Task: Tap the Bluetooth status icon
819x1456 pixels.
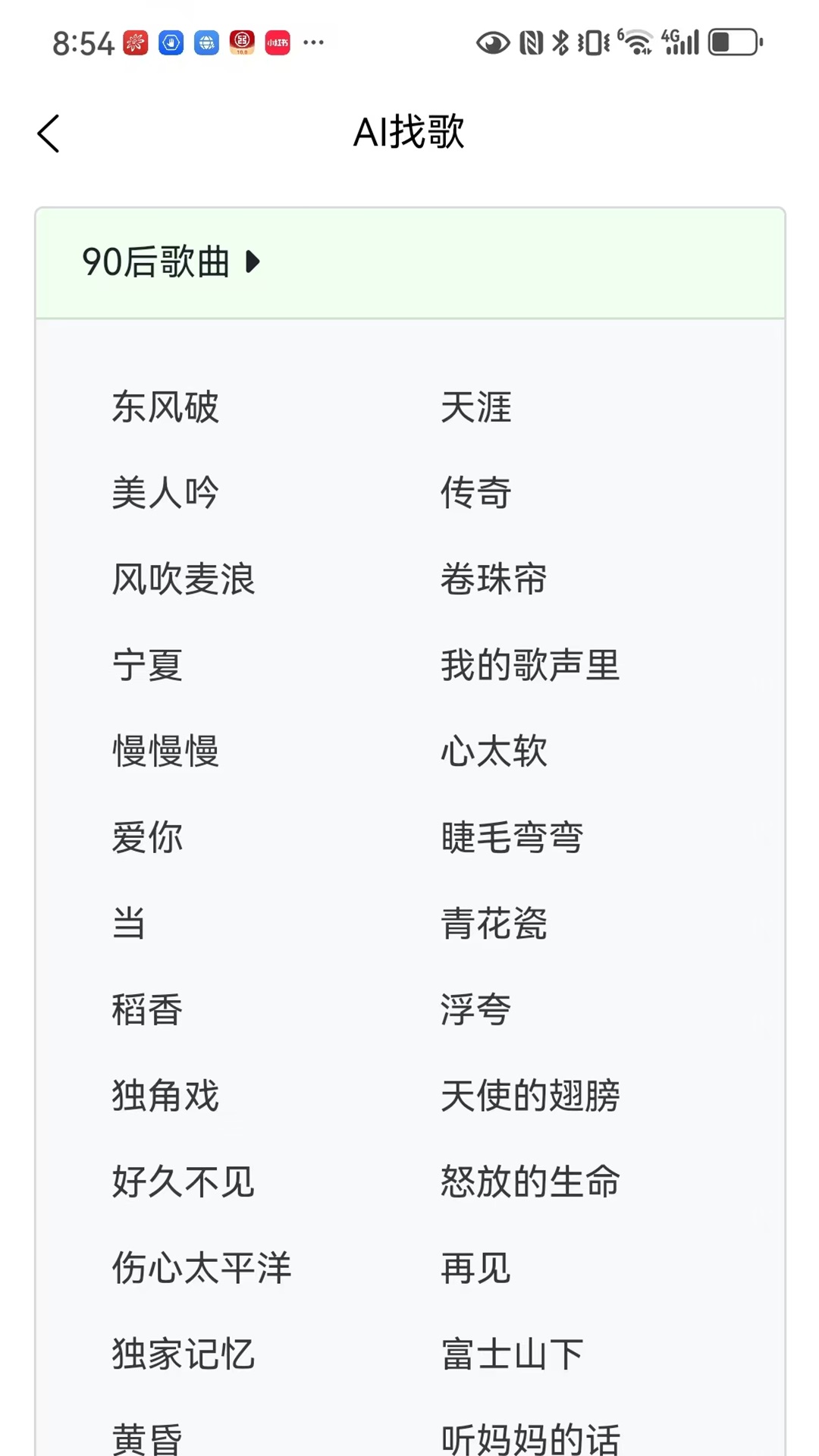Action: click(x=560, y=42)
